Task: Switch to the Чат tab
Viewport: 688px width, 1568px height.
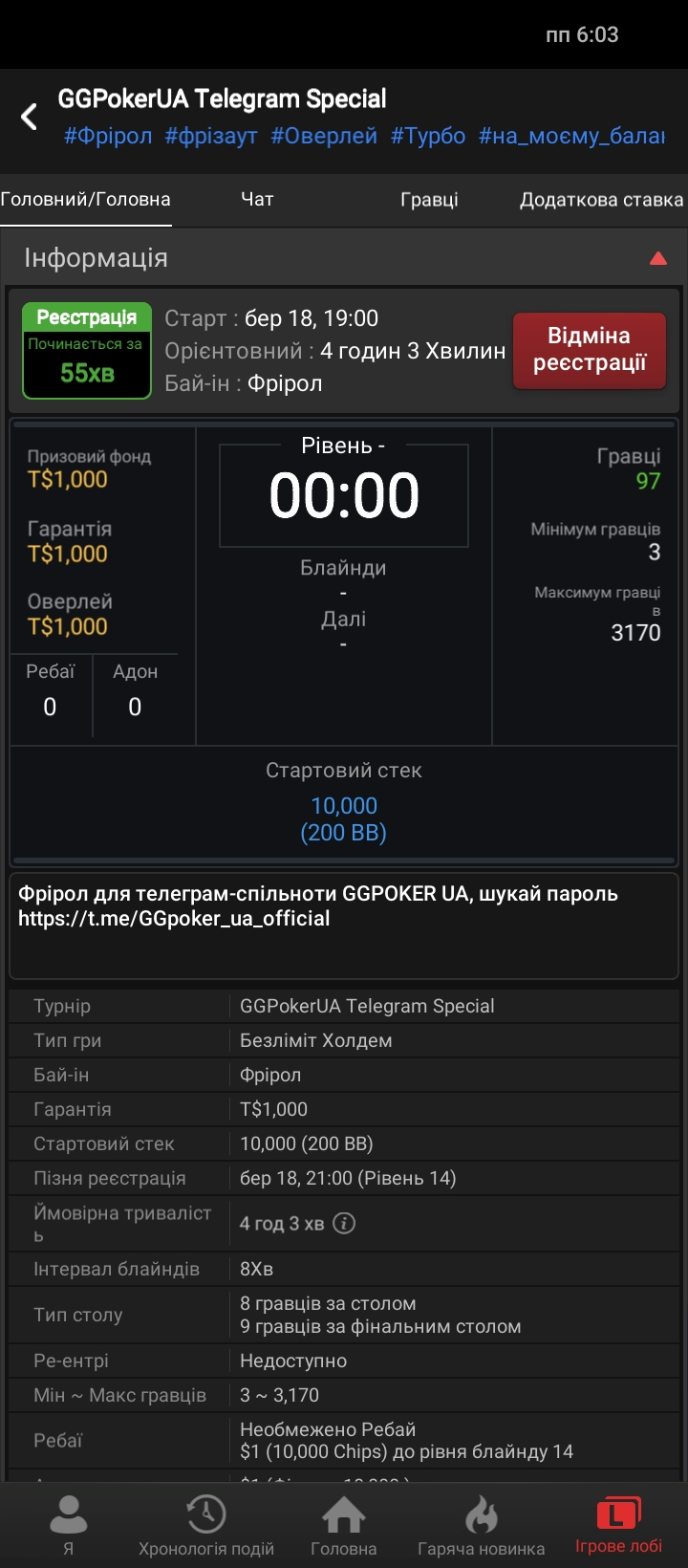Action: pyautogui.click(x=257, y=200)
